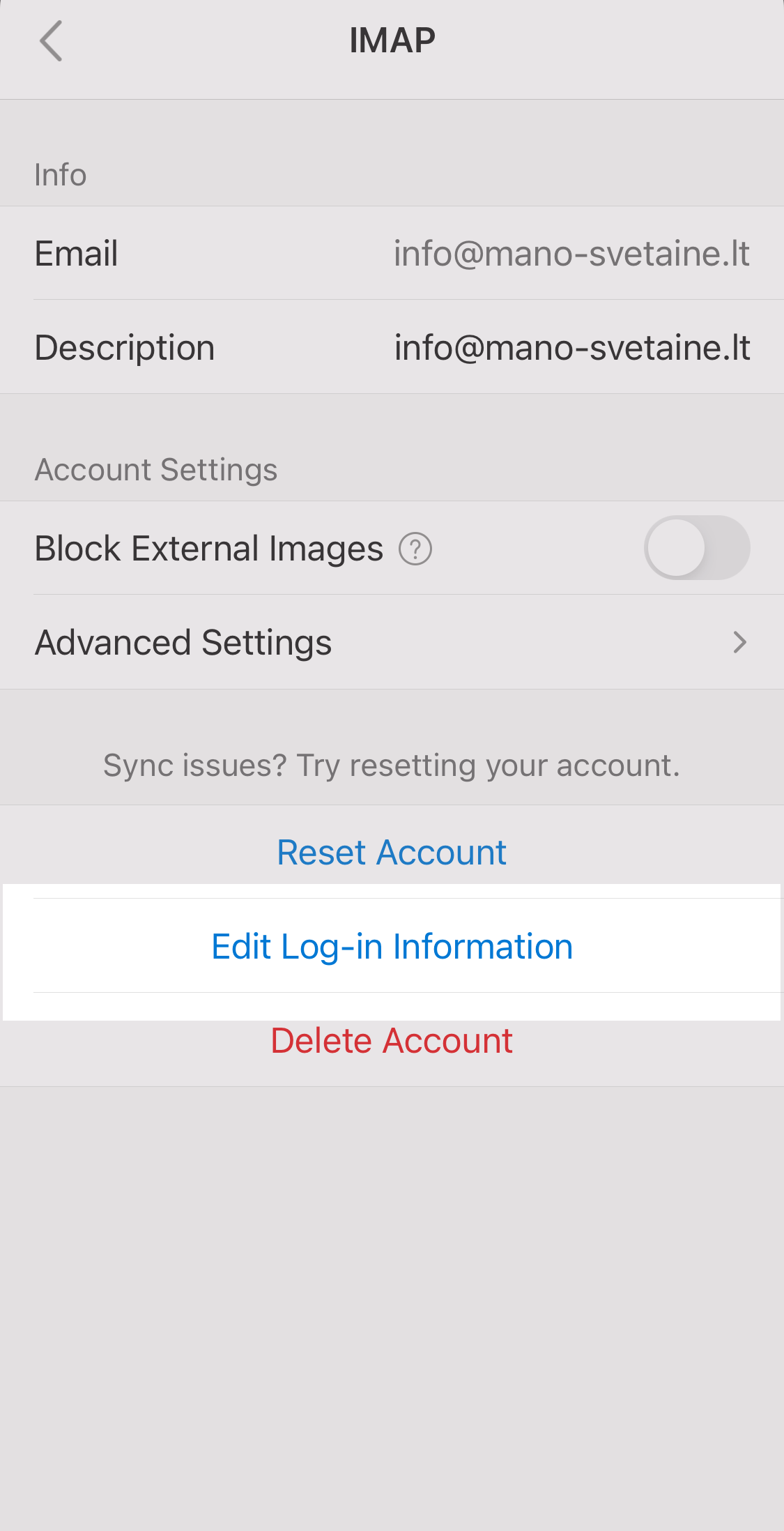Tap Delete Account

tap(392, 1041)
